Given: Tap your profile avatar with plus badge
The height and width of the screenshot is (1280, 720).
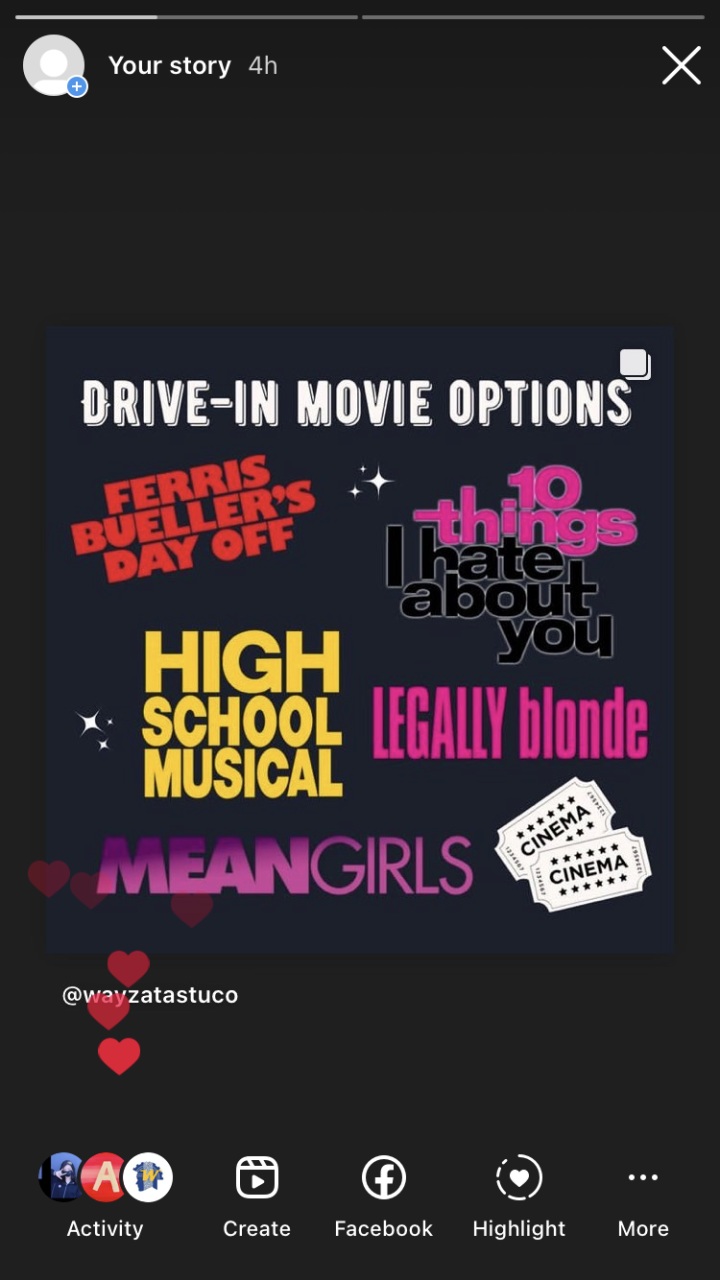Looking at the screenshot, I should pos(54,66).
